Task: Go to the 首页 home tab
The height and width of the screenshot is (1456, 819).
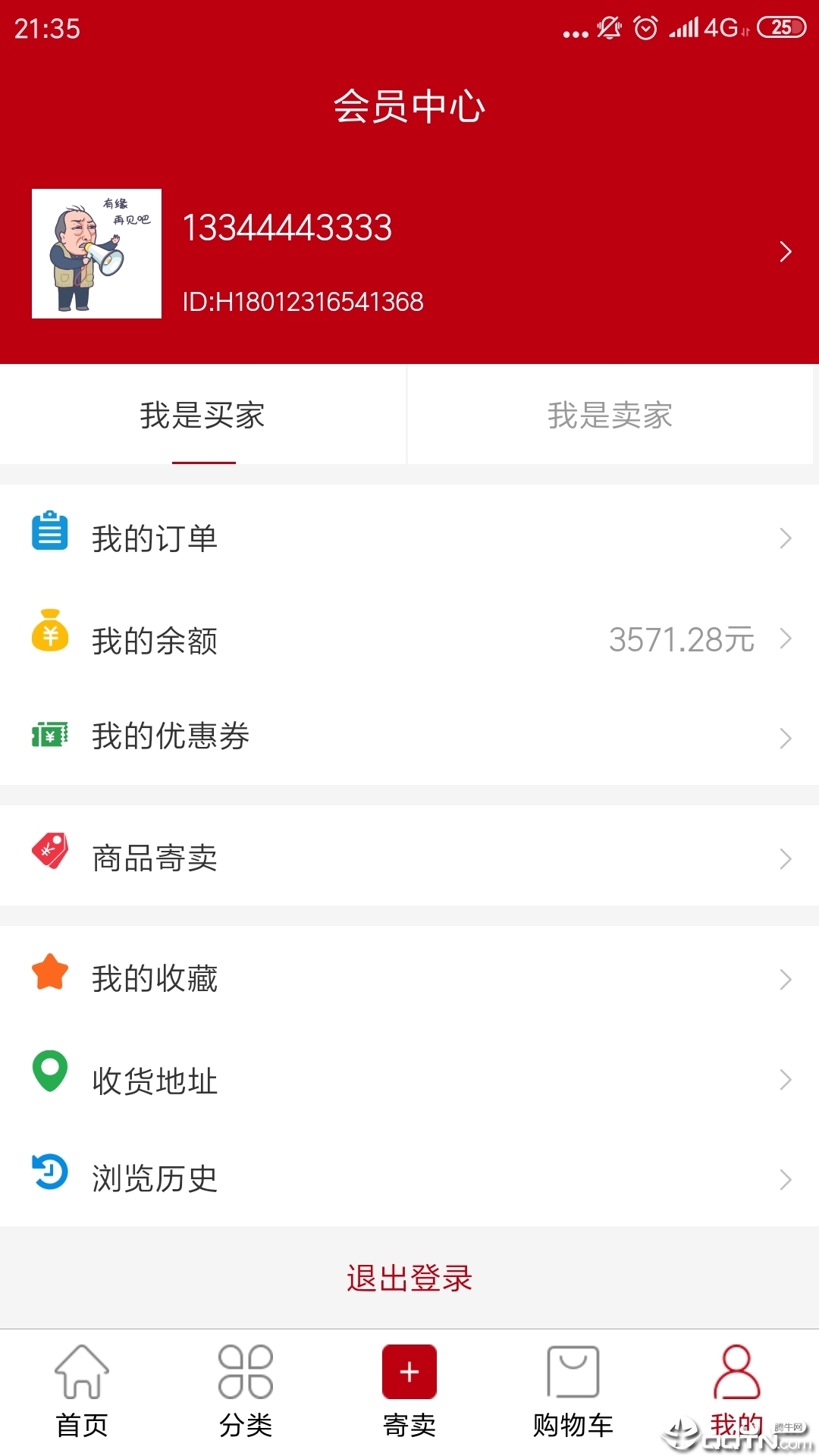Action: [x=82, y=1392]
